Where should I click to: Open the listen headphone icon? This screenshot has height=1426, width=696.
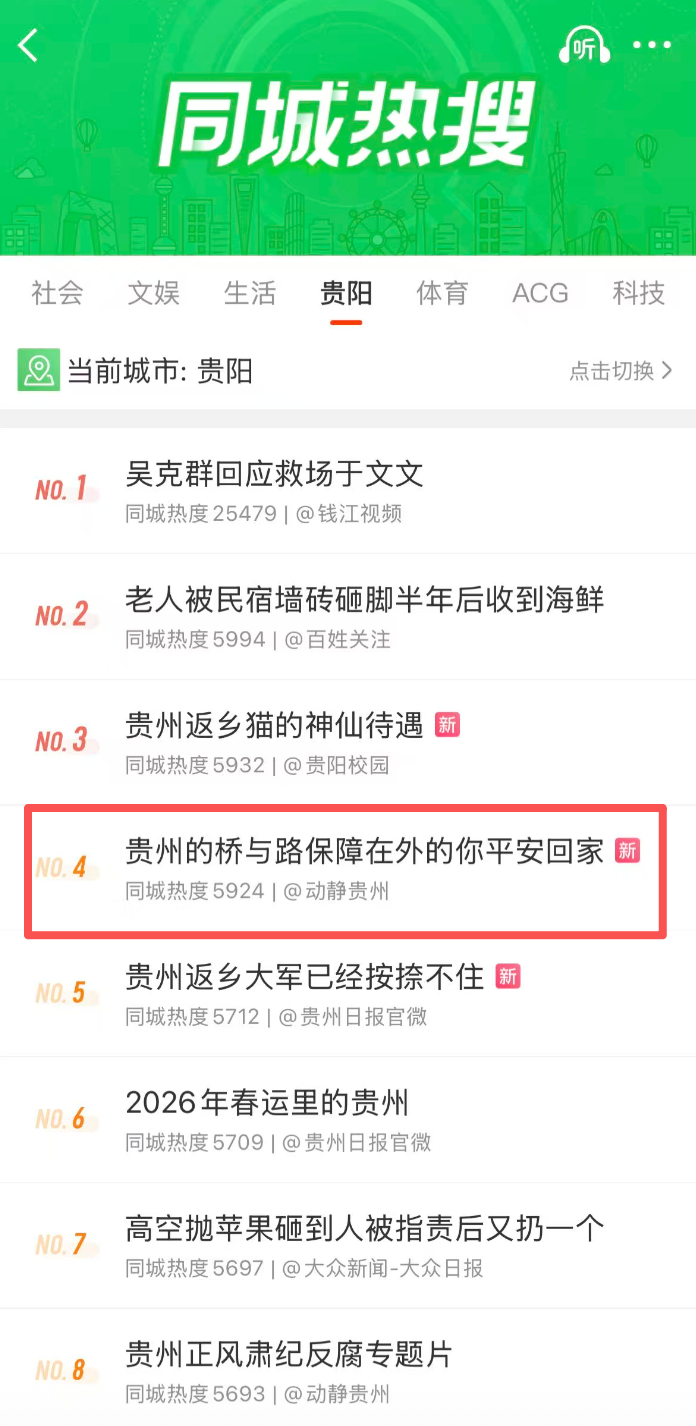584,46
